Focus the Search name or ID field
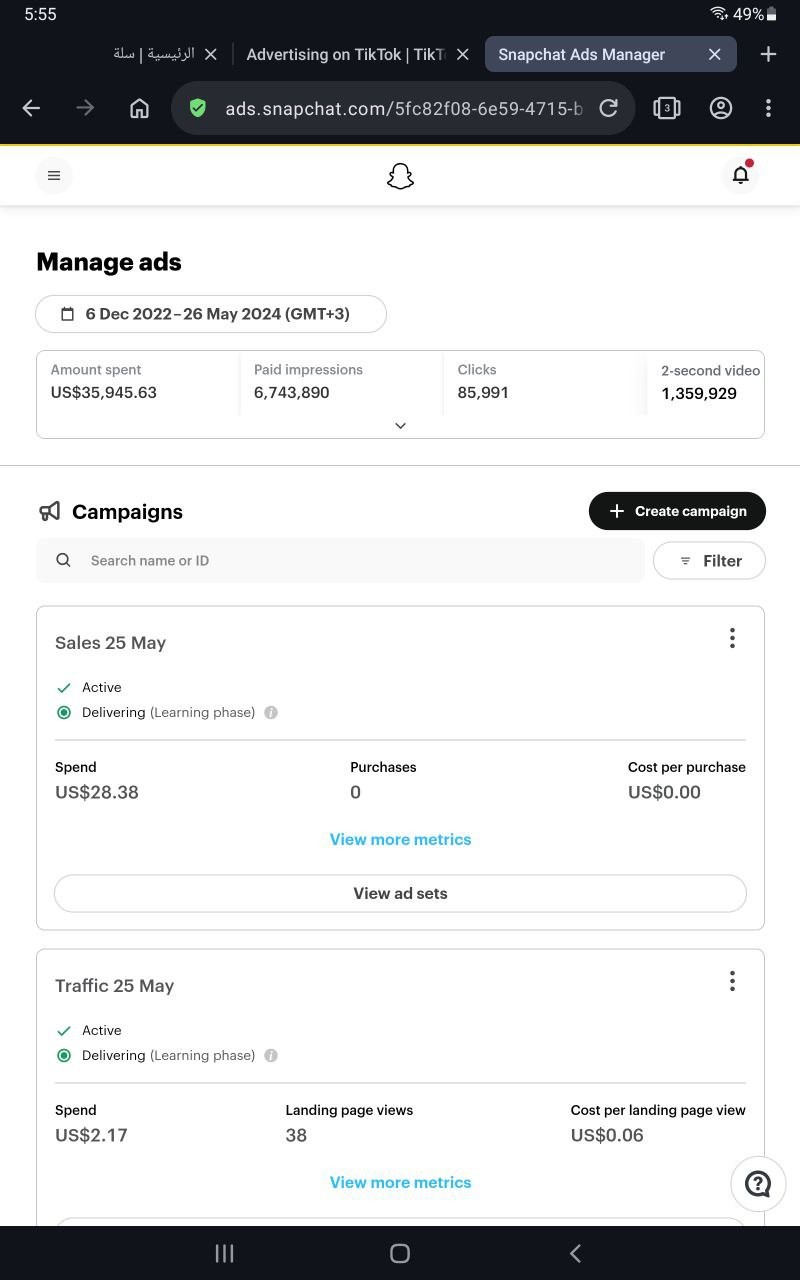 (340, 560)
